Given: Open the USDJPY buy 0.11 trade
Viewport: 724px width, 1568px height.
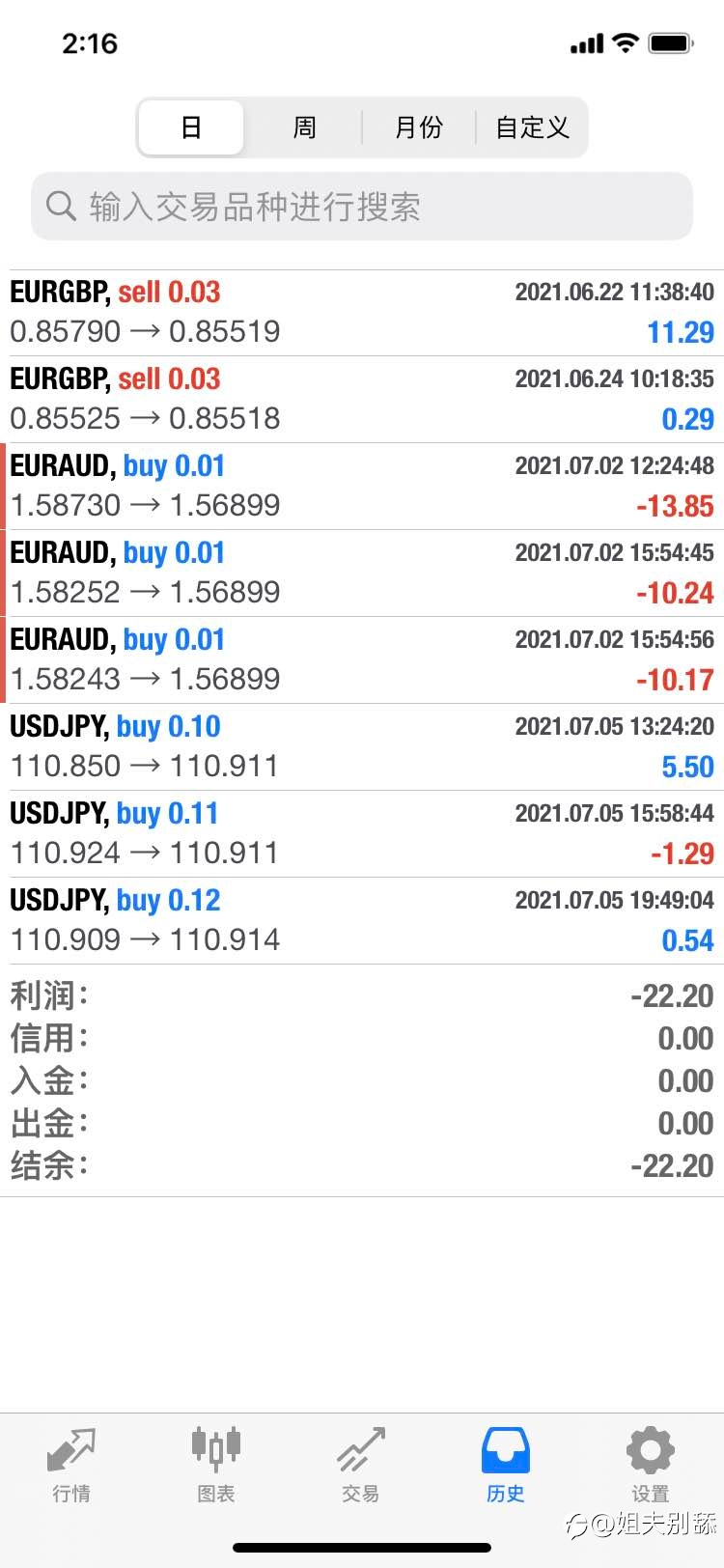Looking at the screenshot, I should 362,834.
